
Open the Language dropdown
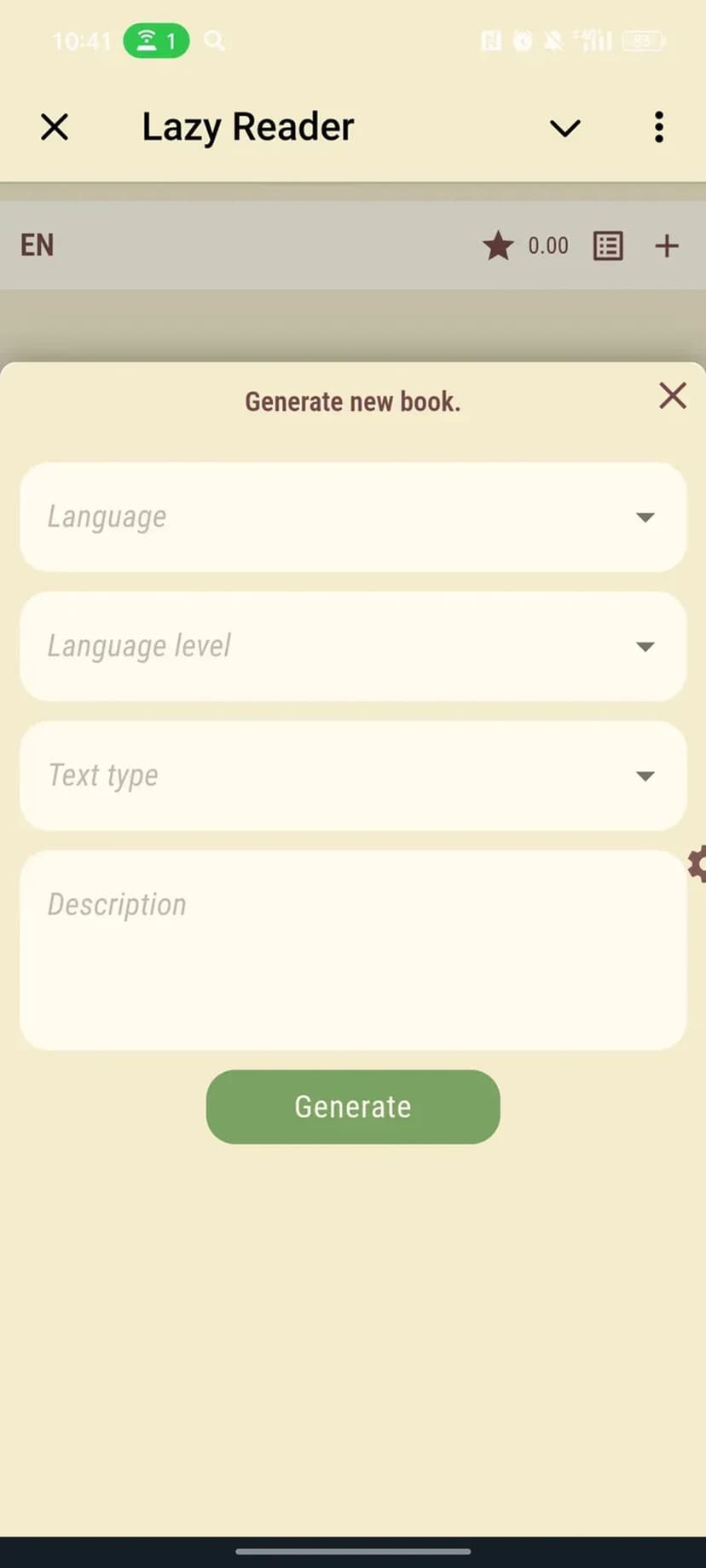353,517
